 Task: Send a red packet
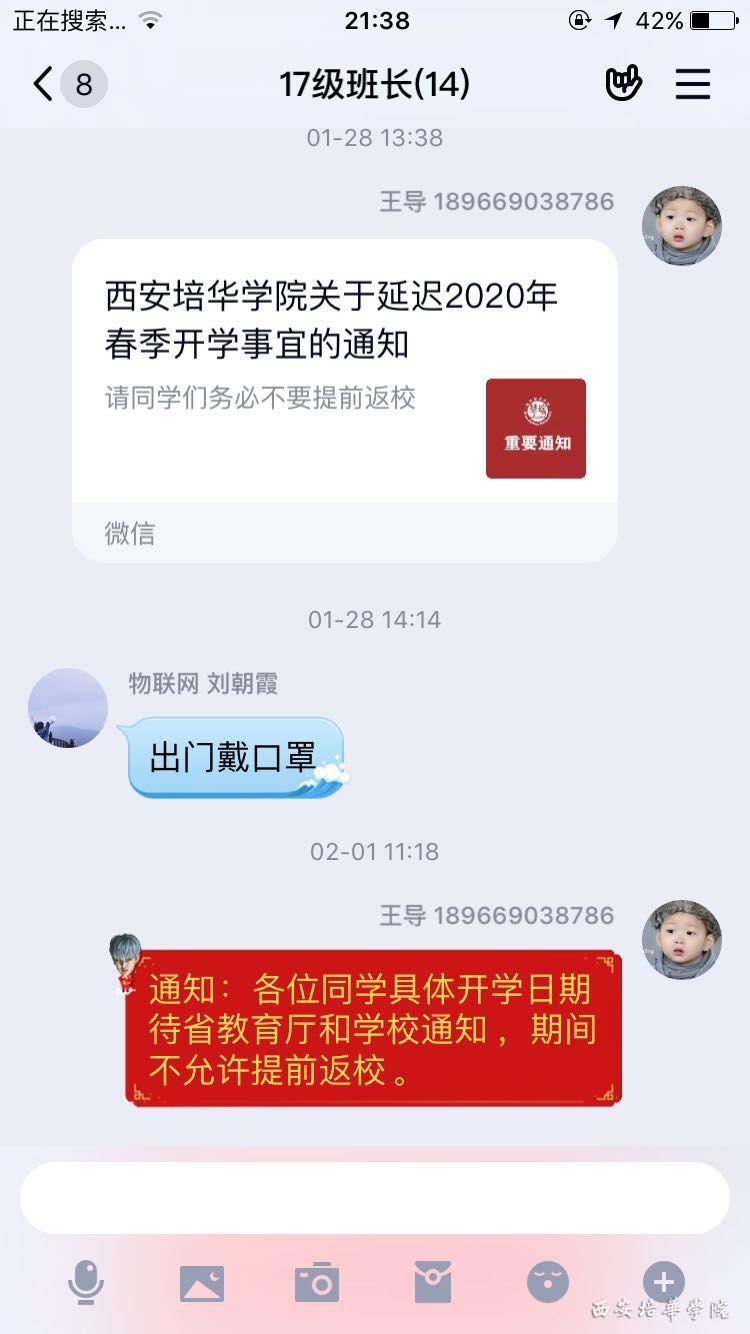point(433,1282)
